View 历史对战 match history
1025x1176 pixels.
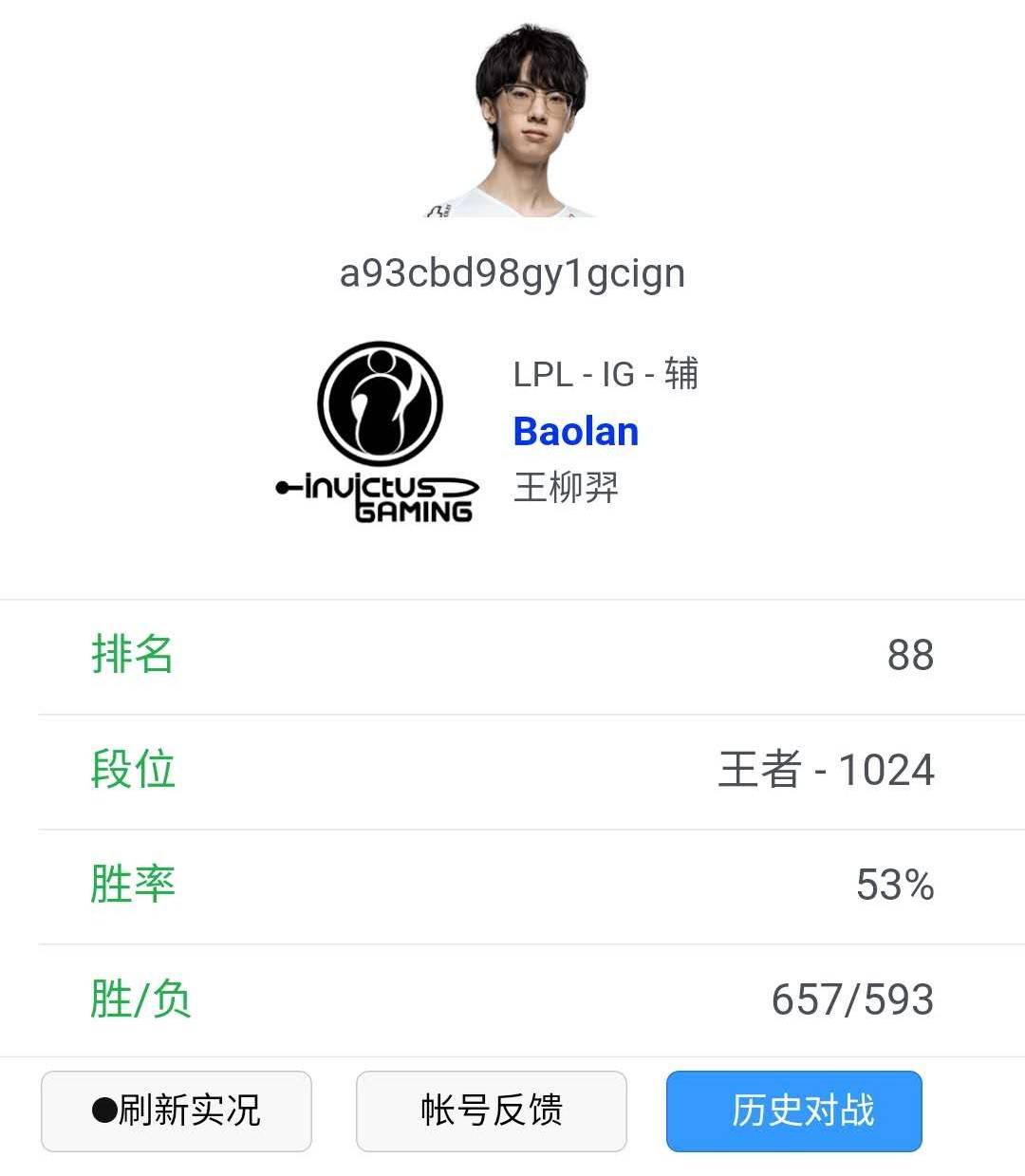tap(793, 1111)
